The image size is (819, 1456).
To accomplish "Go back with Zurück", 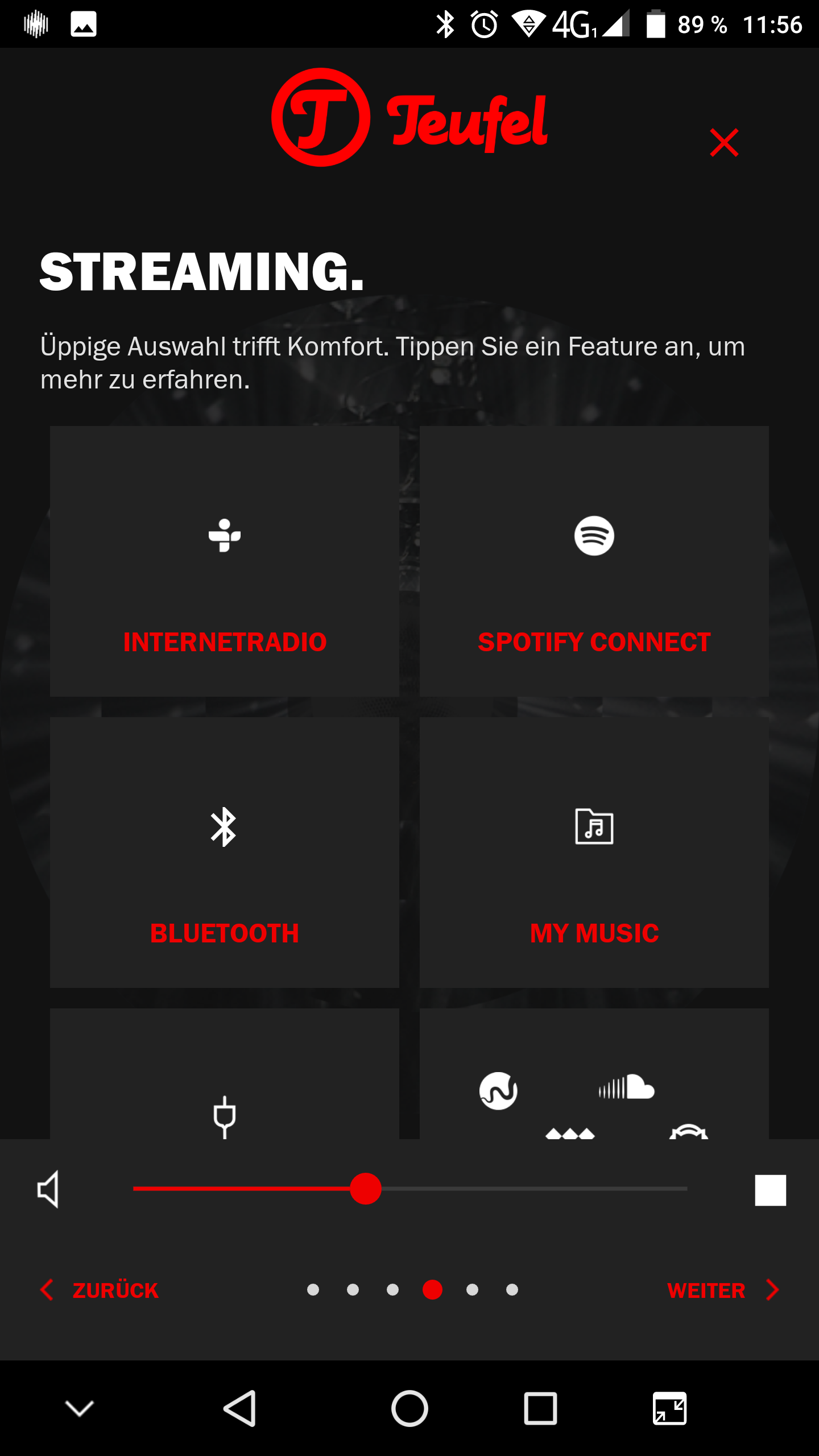I will [100, 1290].
